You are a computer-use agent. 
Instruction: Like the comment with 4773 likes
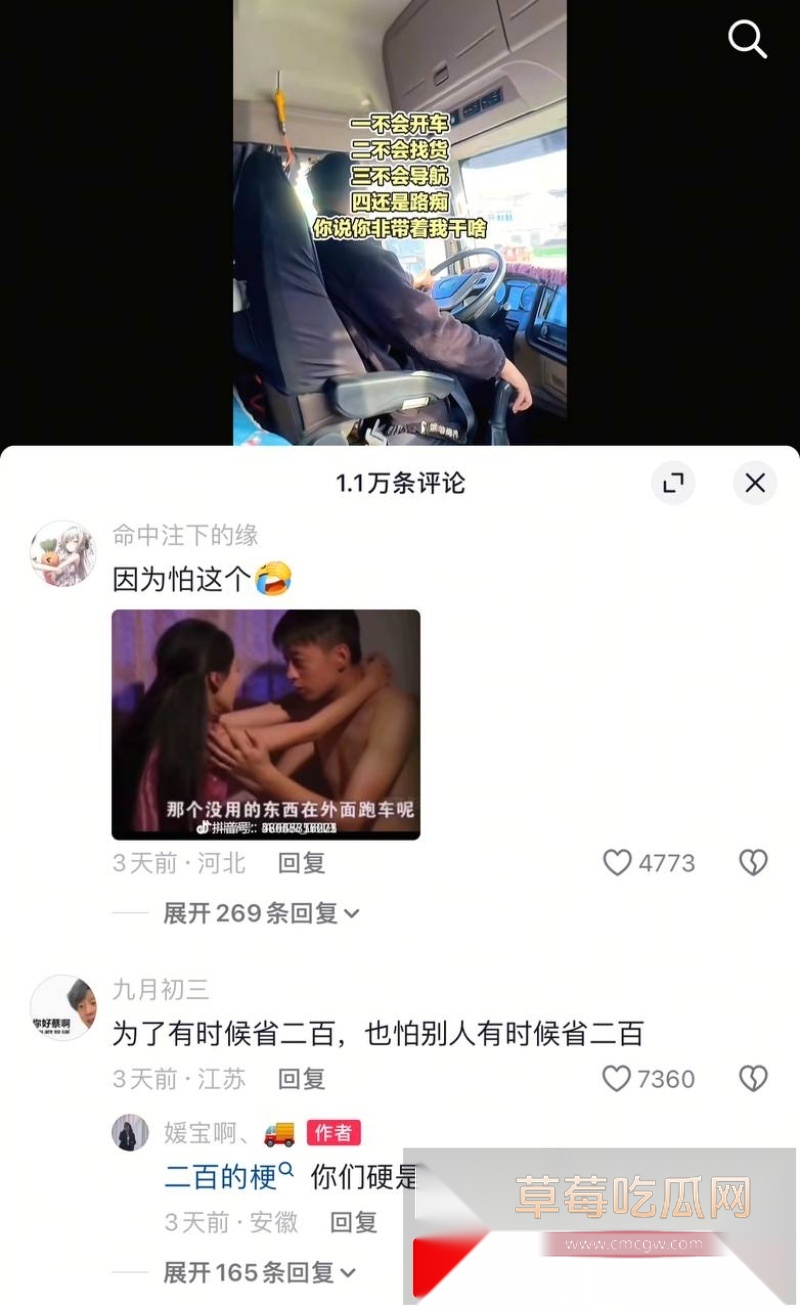point(619,862)
